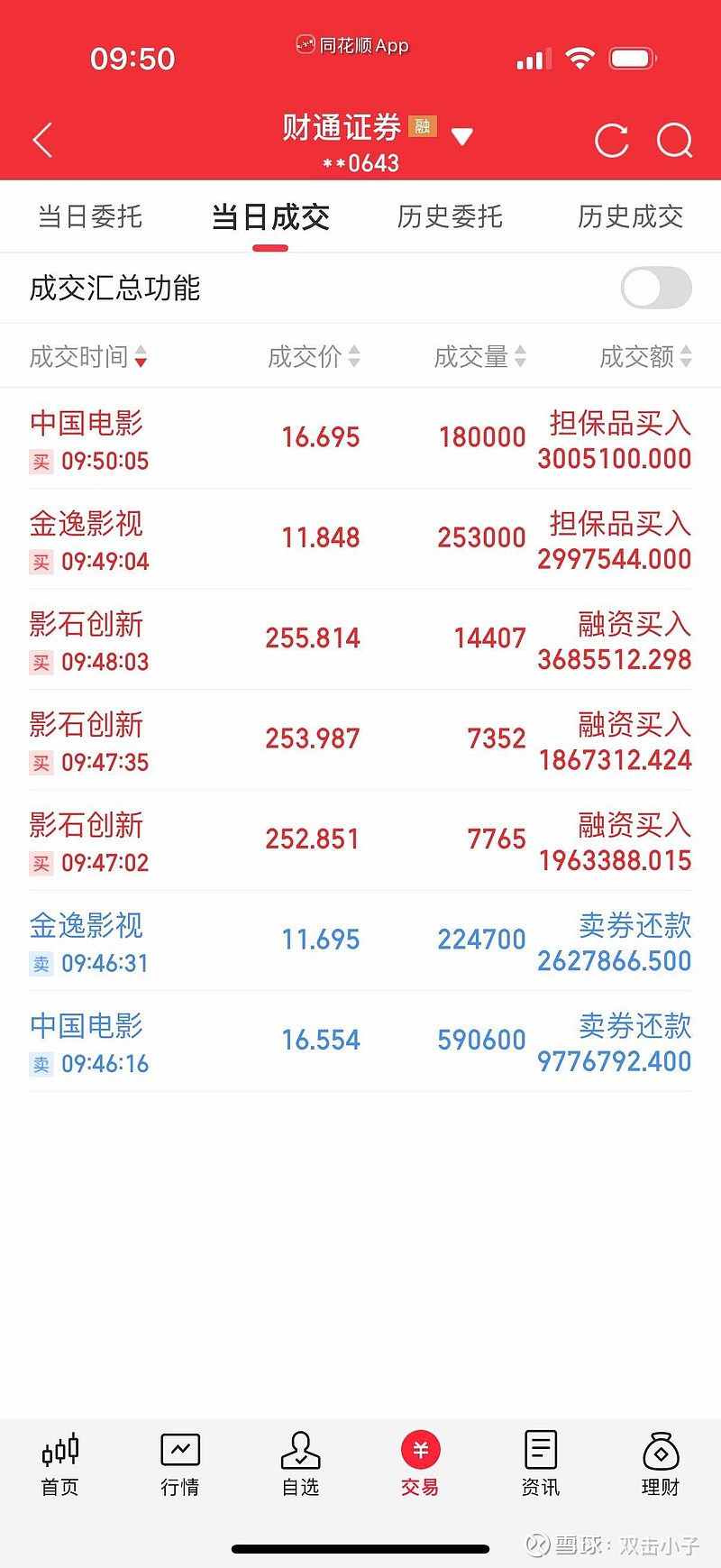The width and height of the screenshot is (721, 1568).
Task: Refresh the trade list
Action: pos(611,141)
